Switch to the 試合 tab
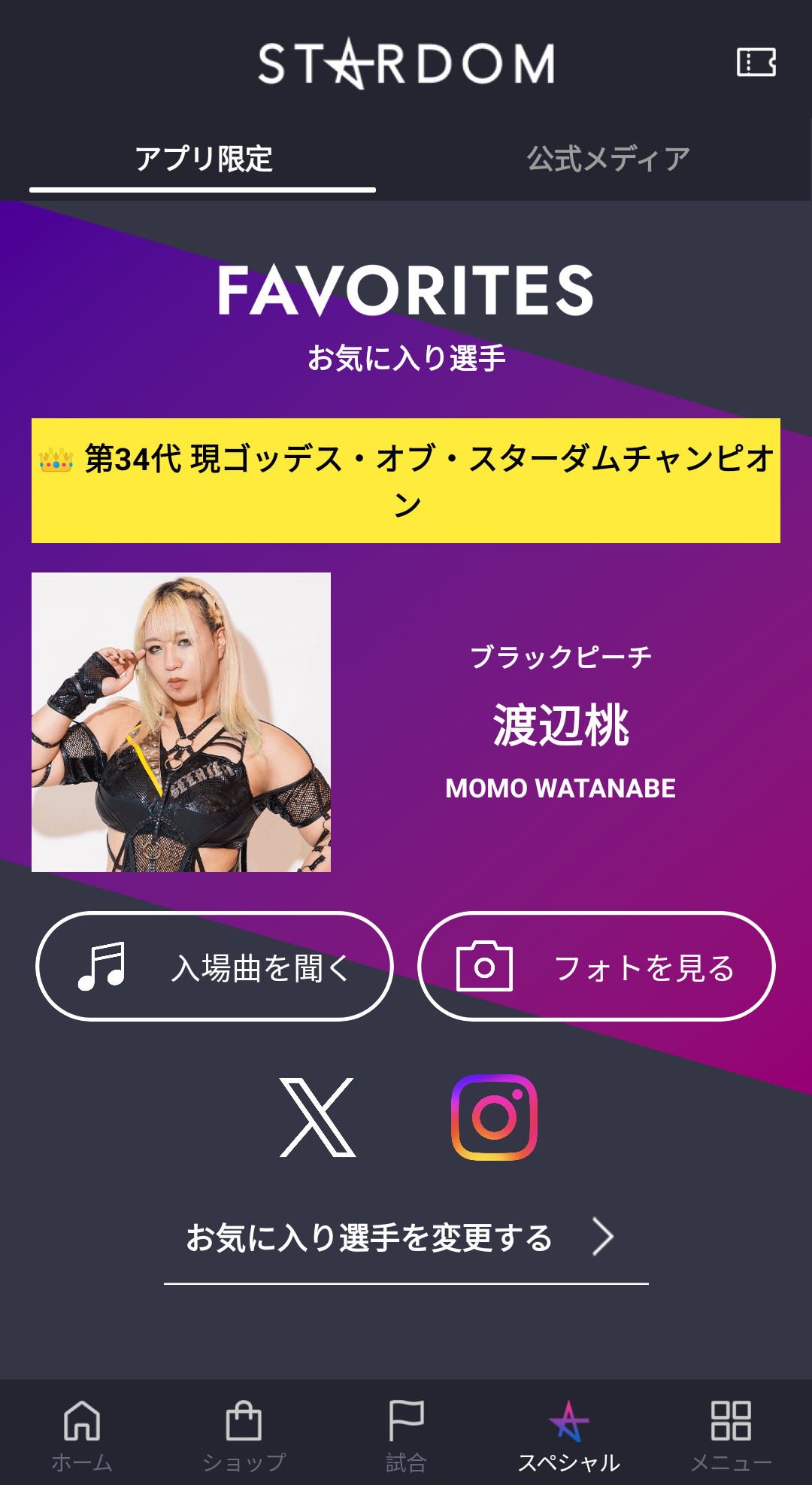Viewport: 812px width, 1485px height. 406,1434
